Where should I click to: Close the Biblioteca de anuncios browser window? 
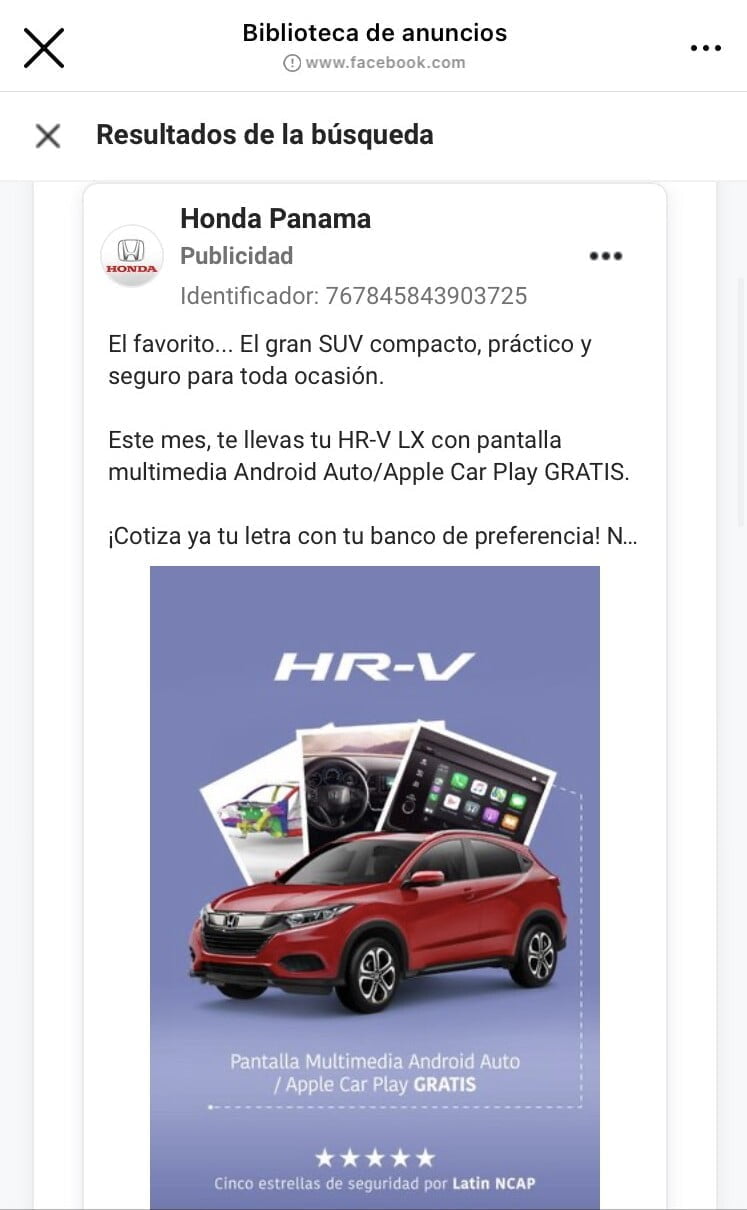click(44, 47)
